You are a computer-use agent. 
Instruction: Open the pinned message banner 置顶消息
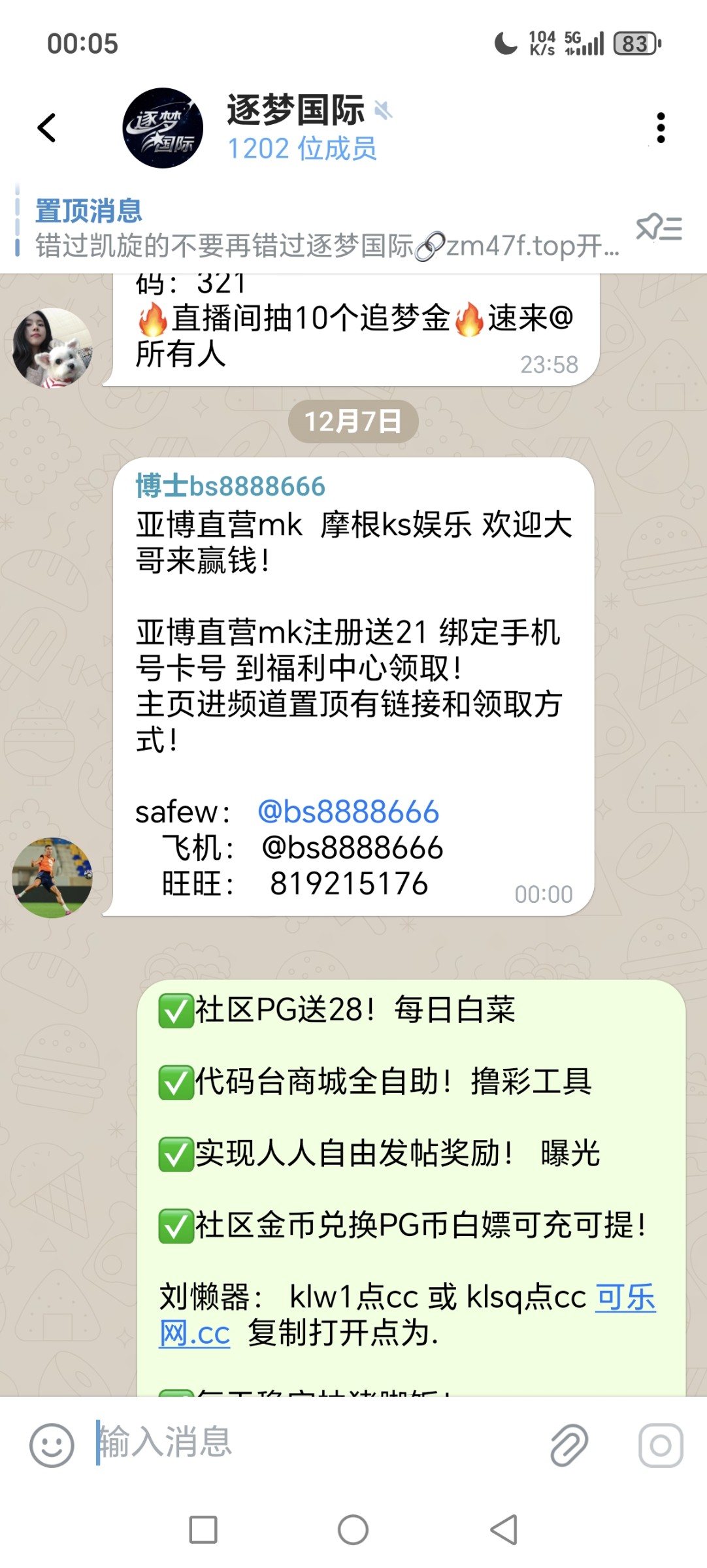[320, 230]
